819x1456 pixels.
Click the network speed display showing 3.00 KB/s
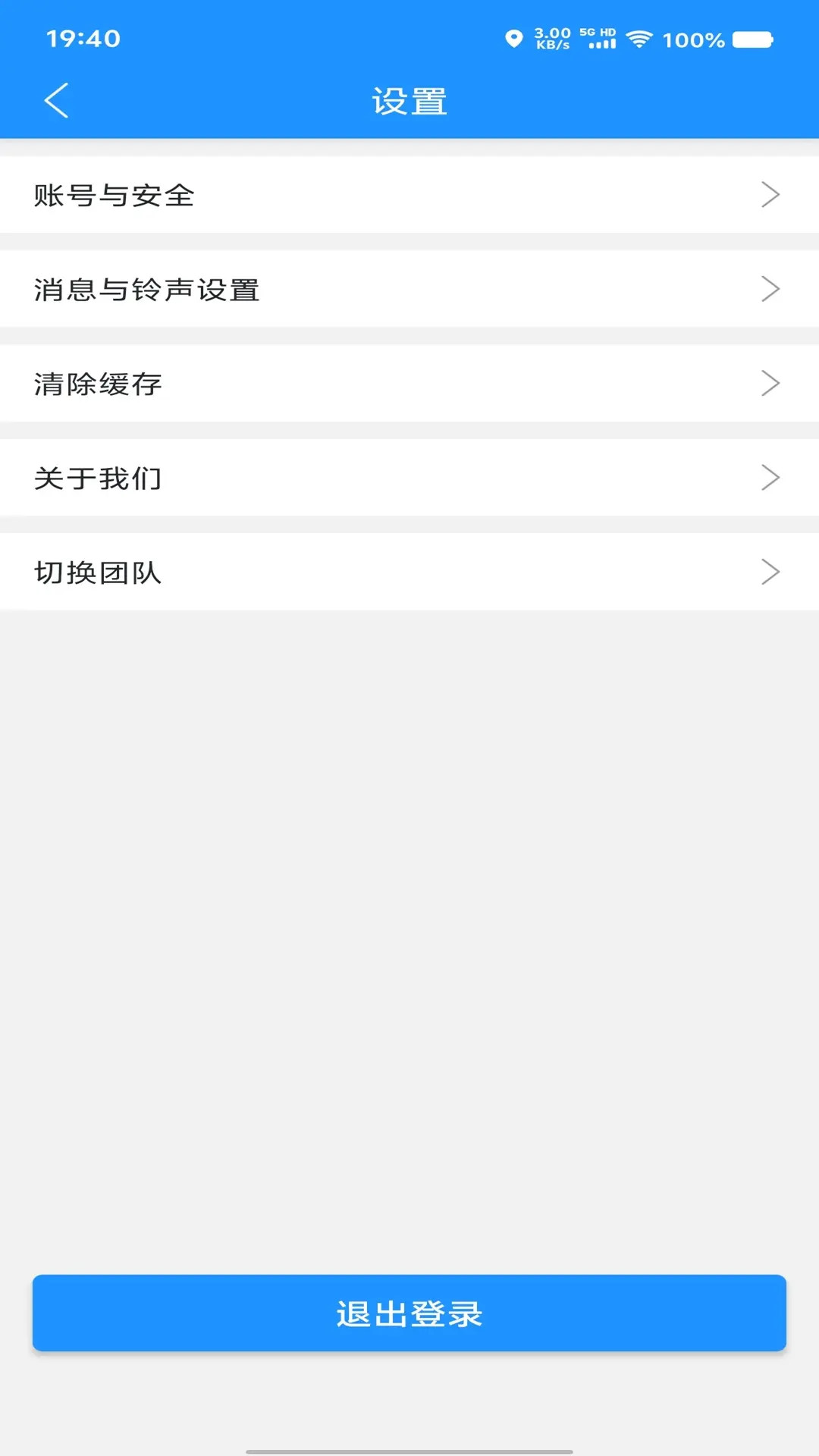(551, 38)
